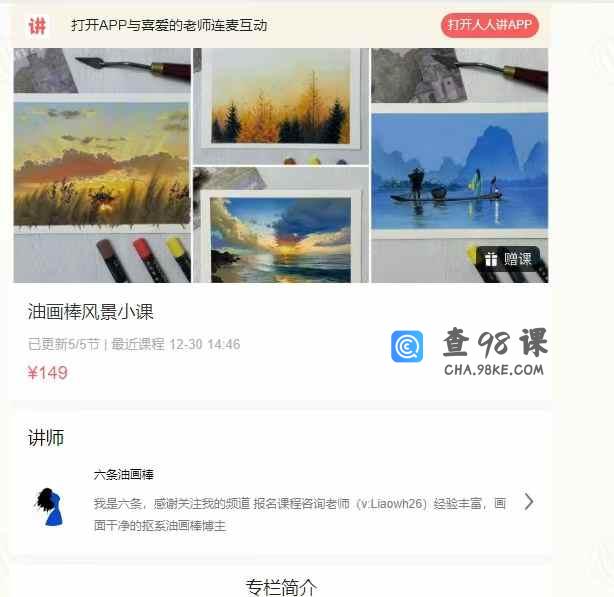
Task: Open the 赠课 gift course button
Action: 508,259
